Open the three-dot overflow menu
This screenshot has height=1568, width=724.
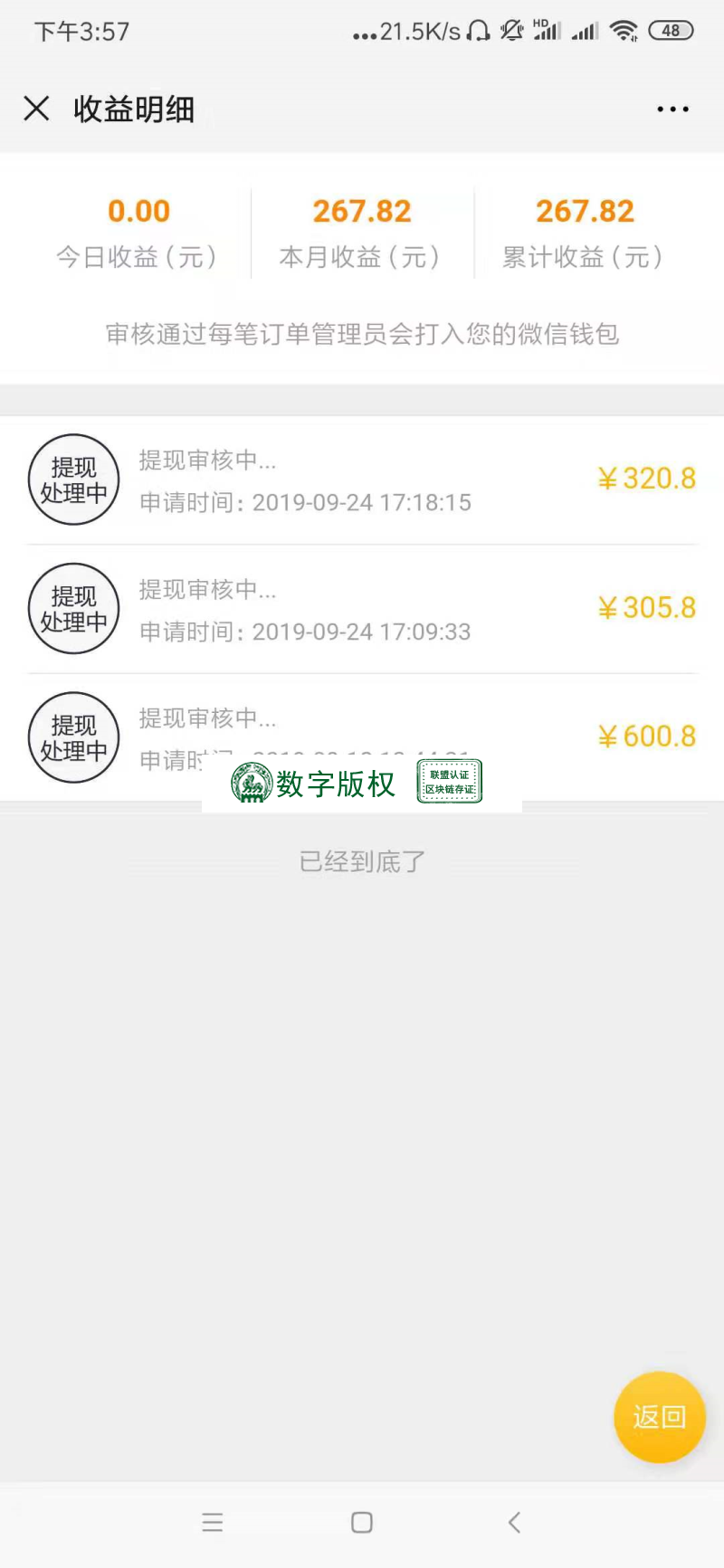672,109
